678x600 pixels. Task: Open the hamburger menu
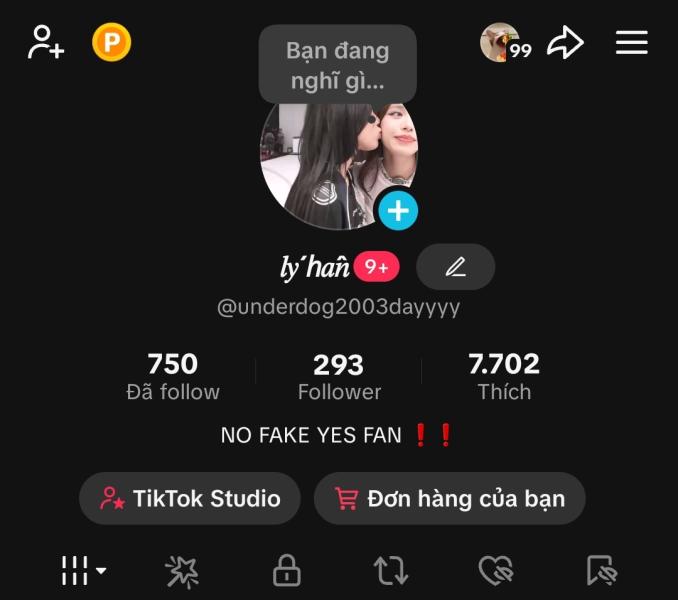tap(632, 42)
